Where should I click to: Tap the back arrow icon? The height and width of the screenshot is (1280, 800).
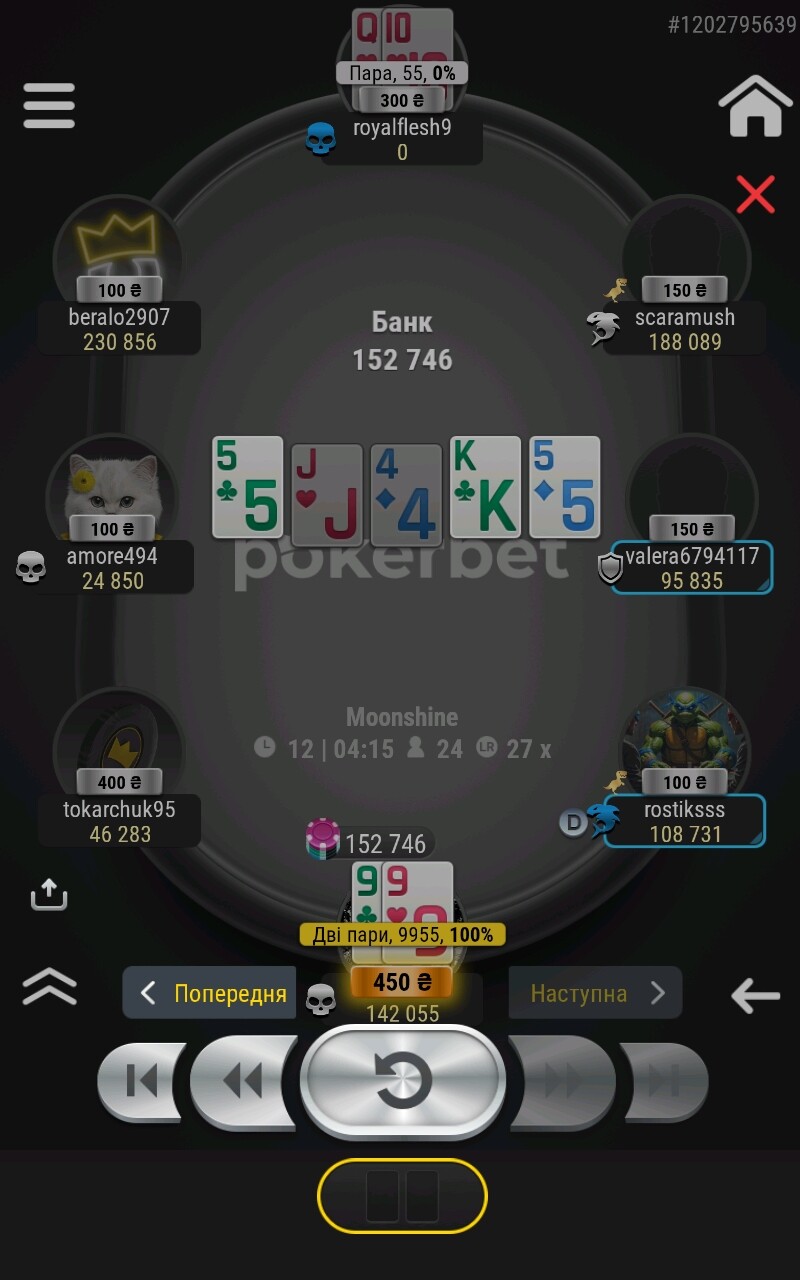click(755, 995)
